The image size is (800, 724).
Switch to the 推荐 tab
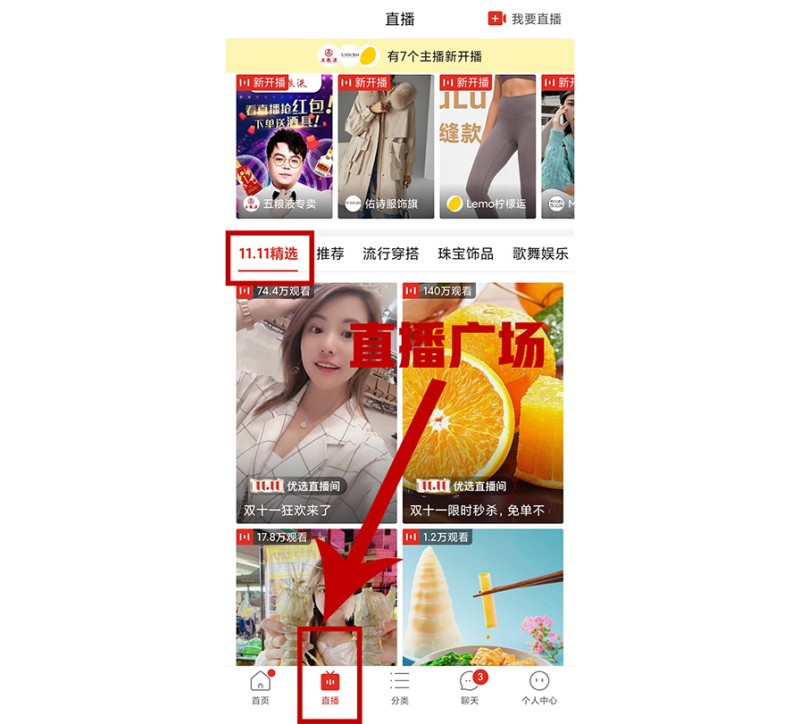pyautogui.click(x=330, y=254)
